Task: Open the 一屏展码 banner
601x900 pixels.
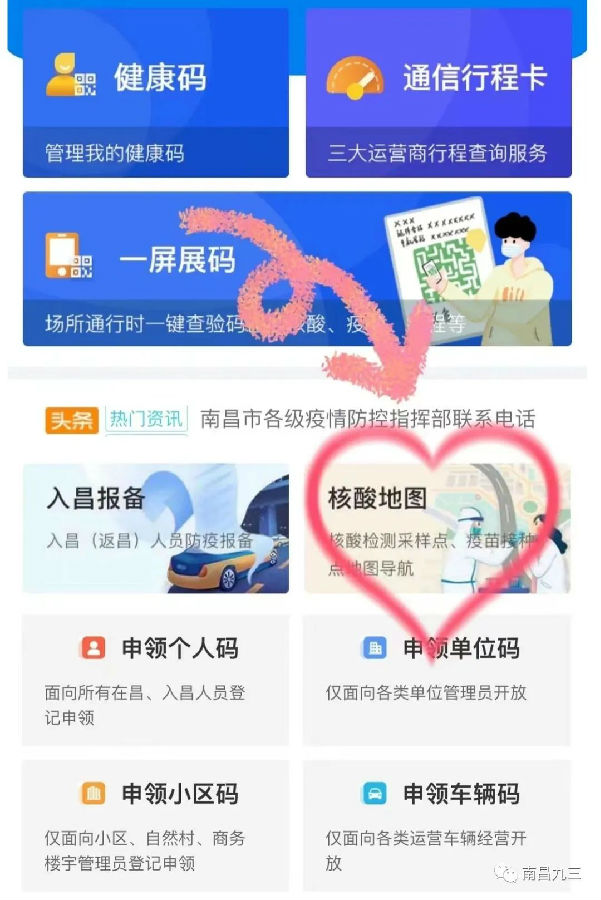Action: tap(297, 268)
